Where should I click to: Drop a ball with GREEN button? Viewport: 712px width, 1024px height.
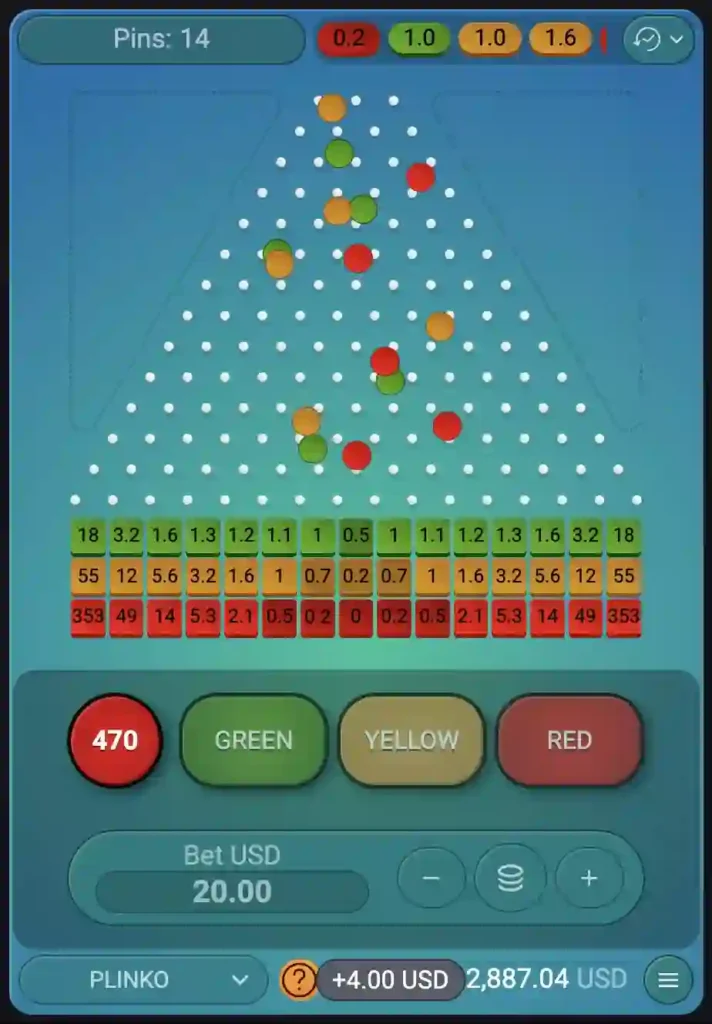coord(254,740)
